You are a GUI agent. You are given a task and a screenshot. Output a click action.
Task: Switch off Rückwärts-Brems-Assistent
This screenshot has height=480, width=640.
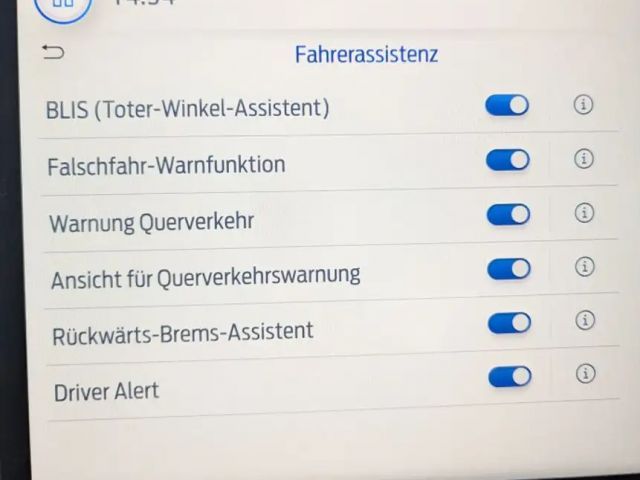point(509,322)
